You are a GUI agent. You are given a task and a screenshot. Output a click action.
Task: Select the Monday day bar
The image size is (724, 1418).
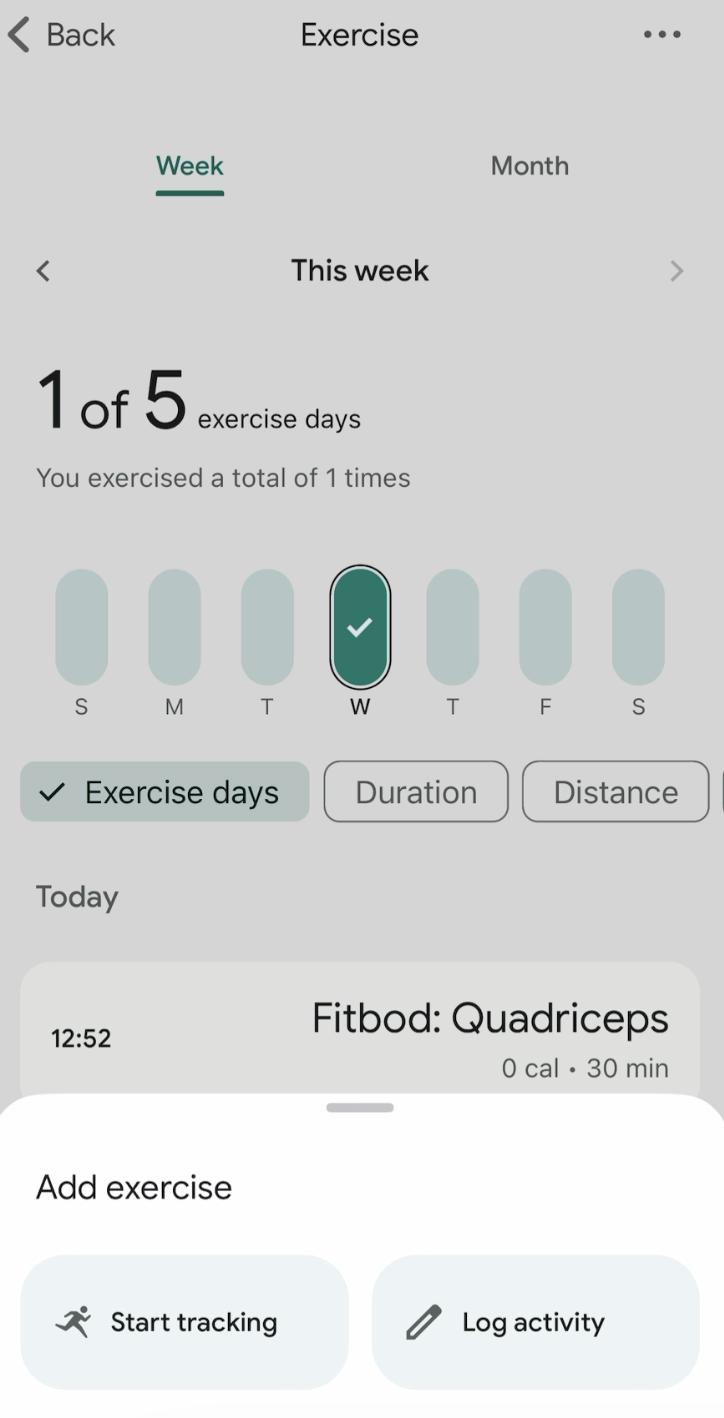(x=174, y=627)
